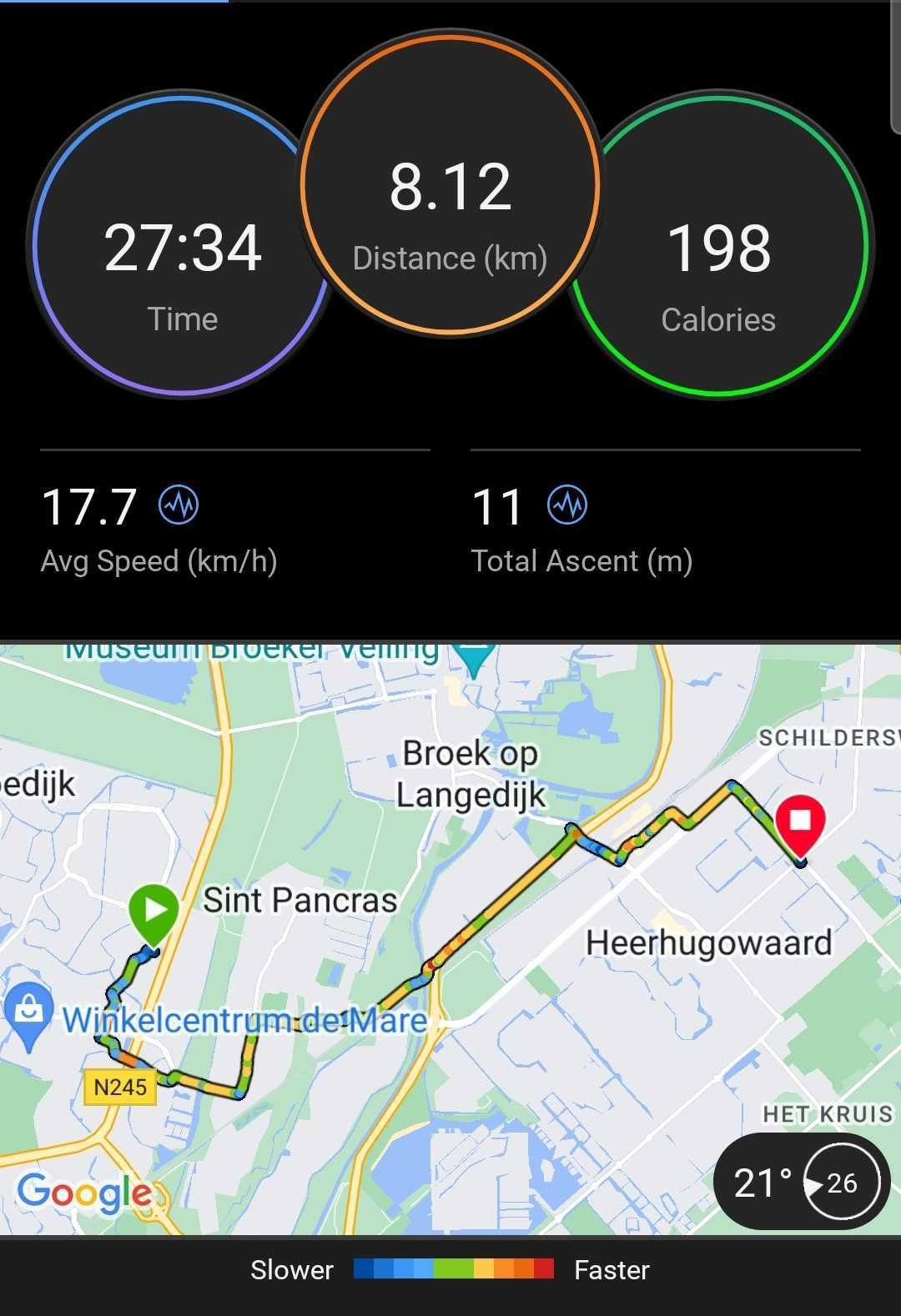Select Winkelcentrum de Mare shopping pin
The image size is (901, 1316).
[x=28, y=1016]
